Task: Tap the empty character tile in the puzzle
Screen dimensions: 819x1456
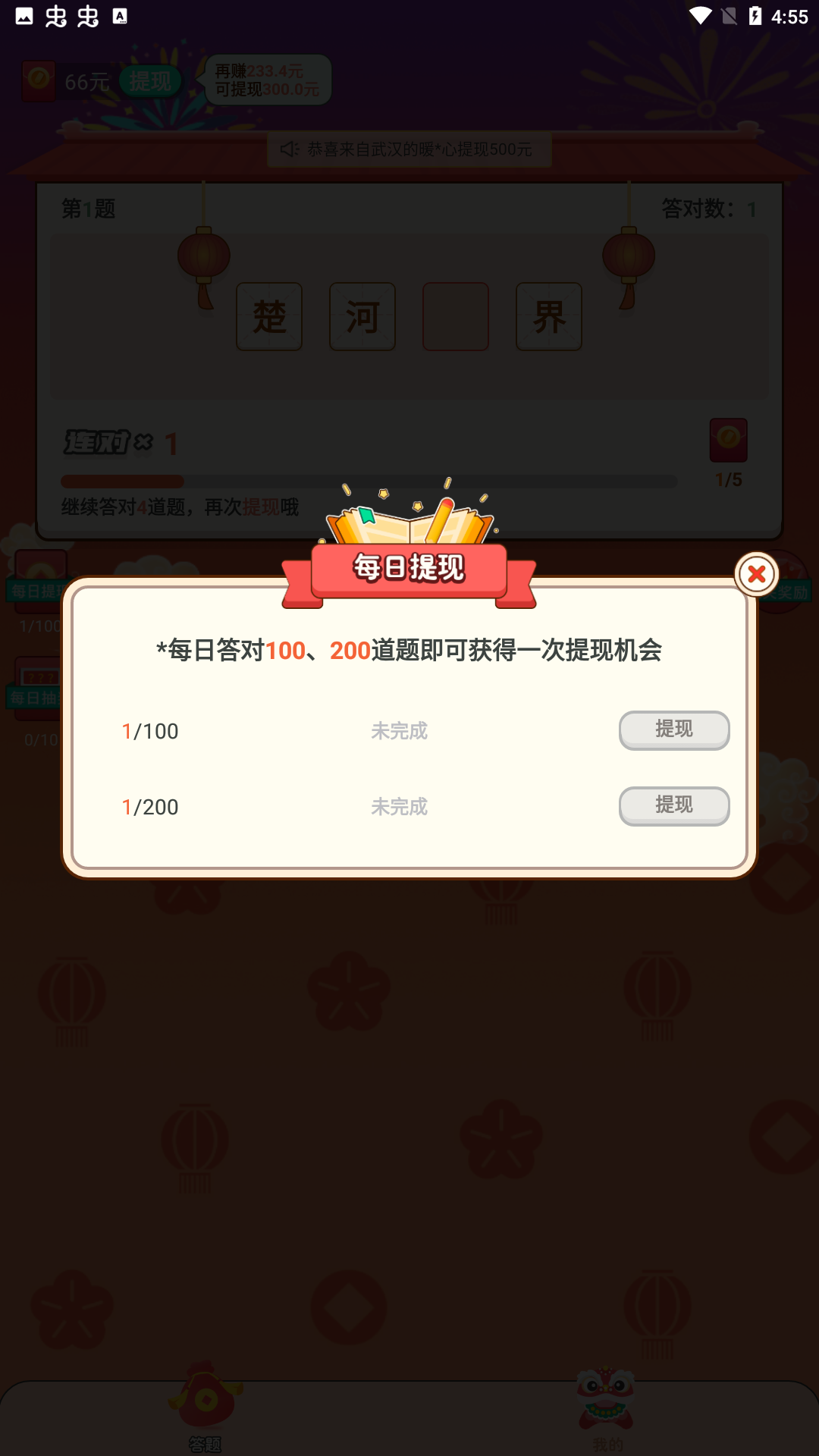Action: click(455, 317)
